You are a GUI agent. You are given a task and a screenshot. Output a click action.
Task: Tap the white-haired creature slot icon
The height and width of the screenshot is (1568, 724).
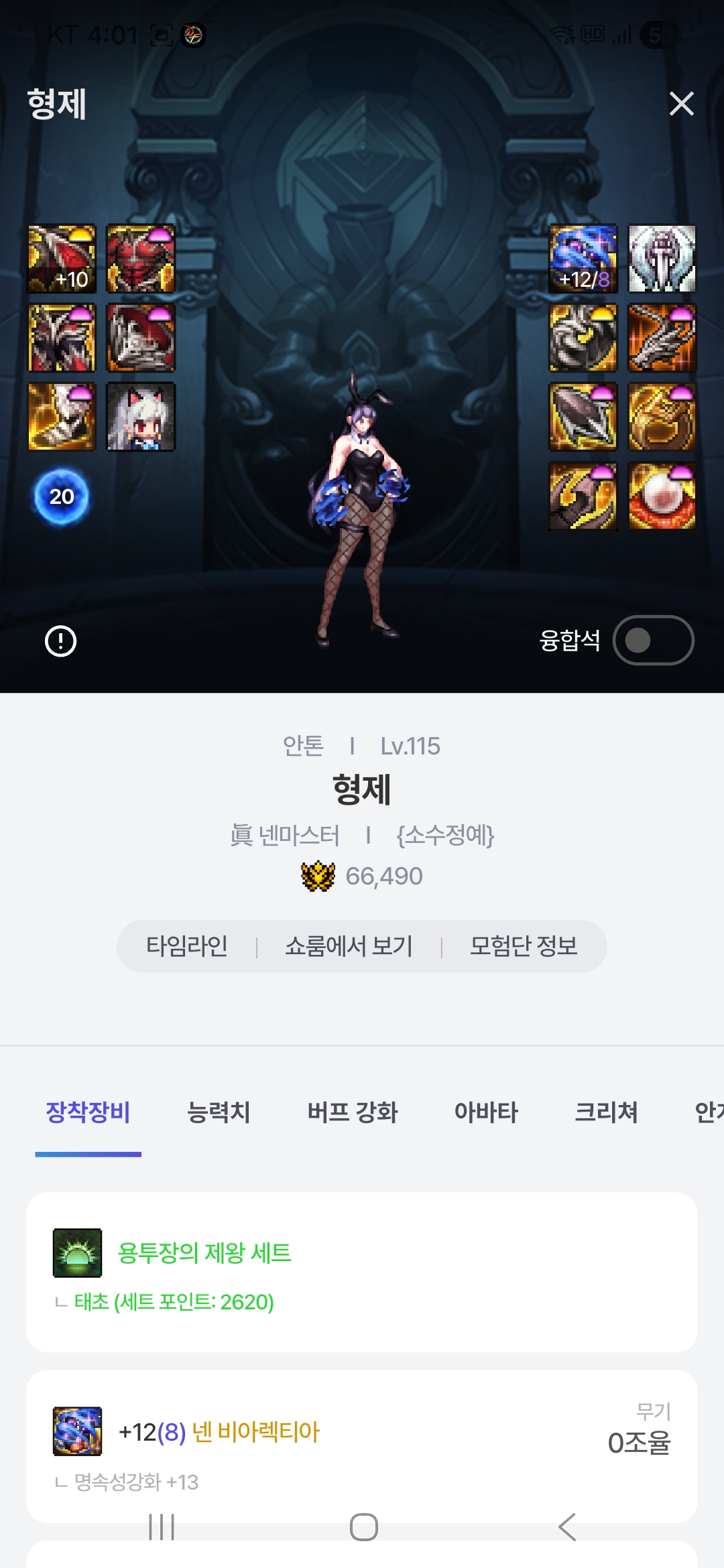[141, 417]
